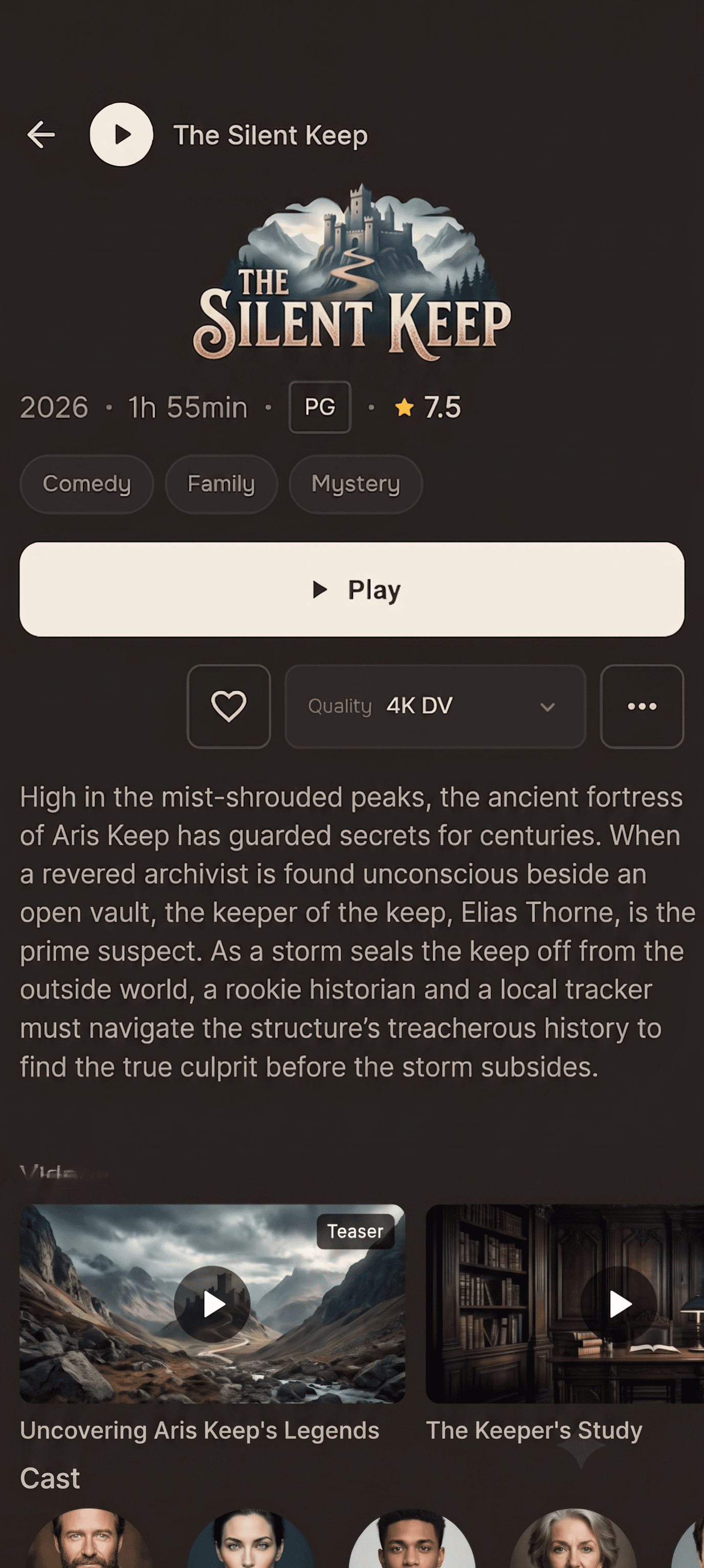The height and width of the screenshot is (1568, 704).
Task: Tap the round play icon beside the title
Action: pos(121,135)
